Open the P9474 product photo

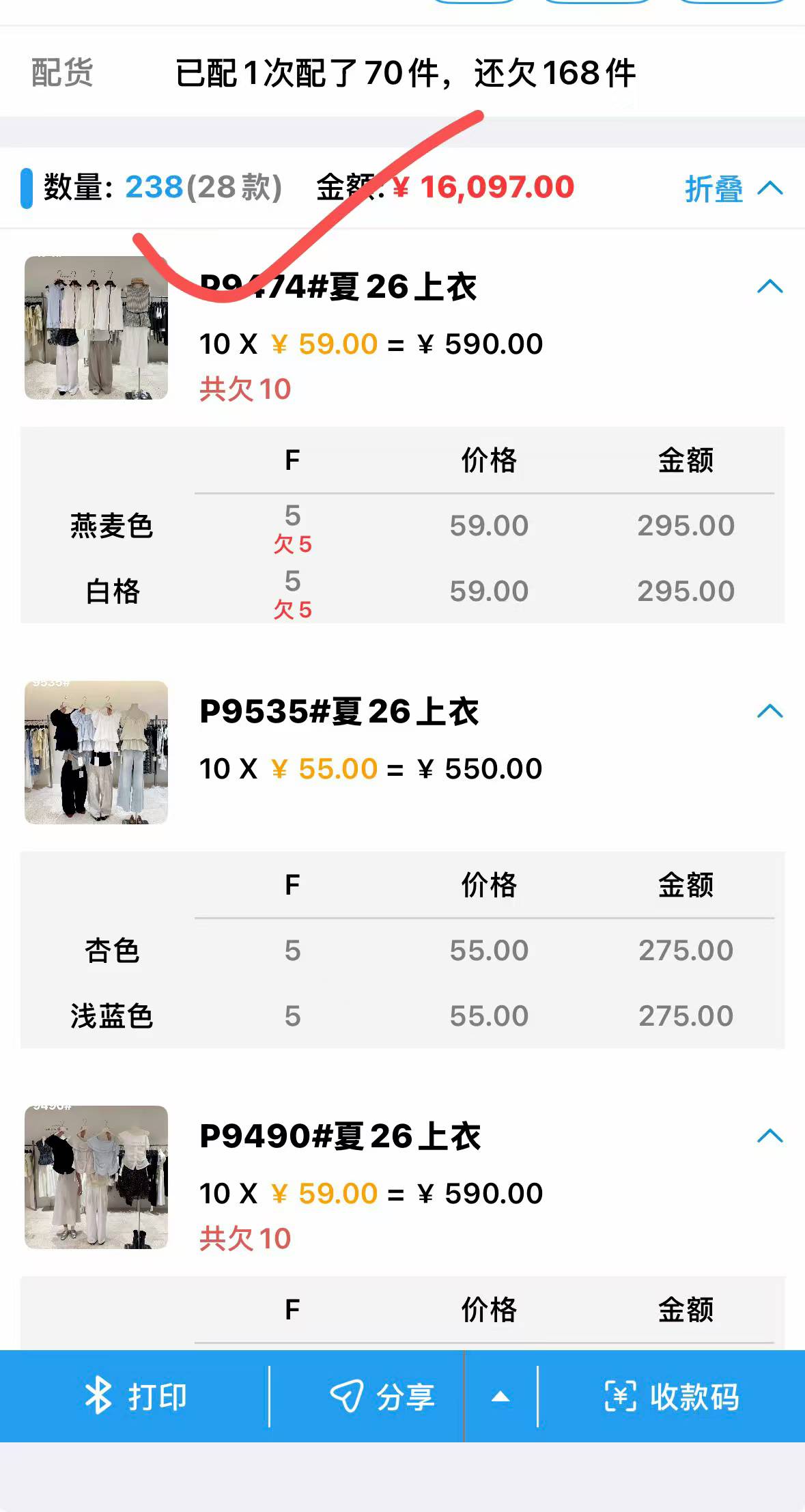coord(96,328)
